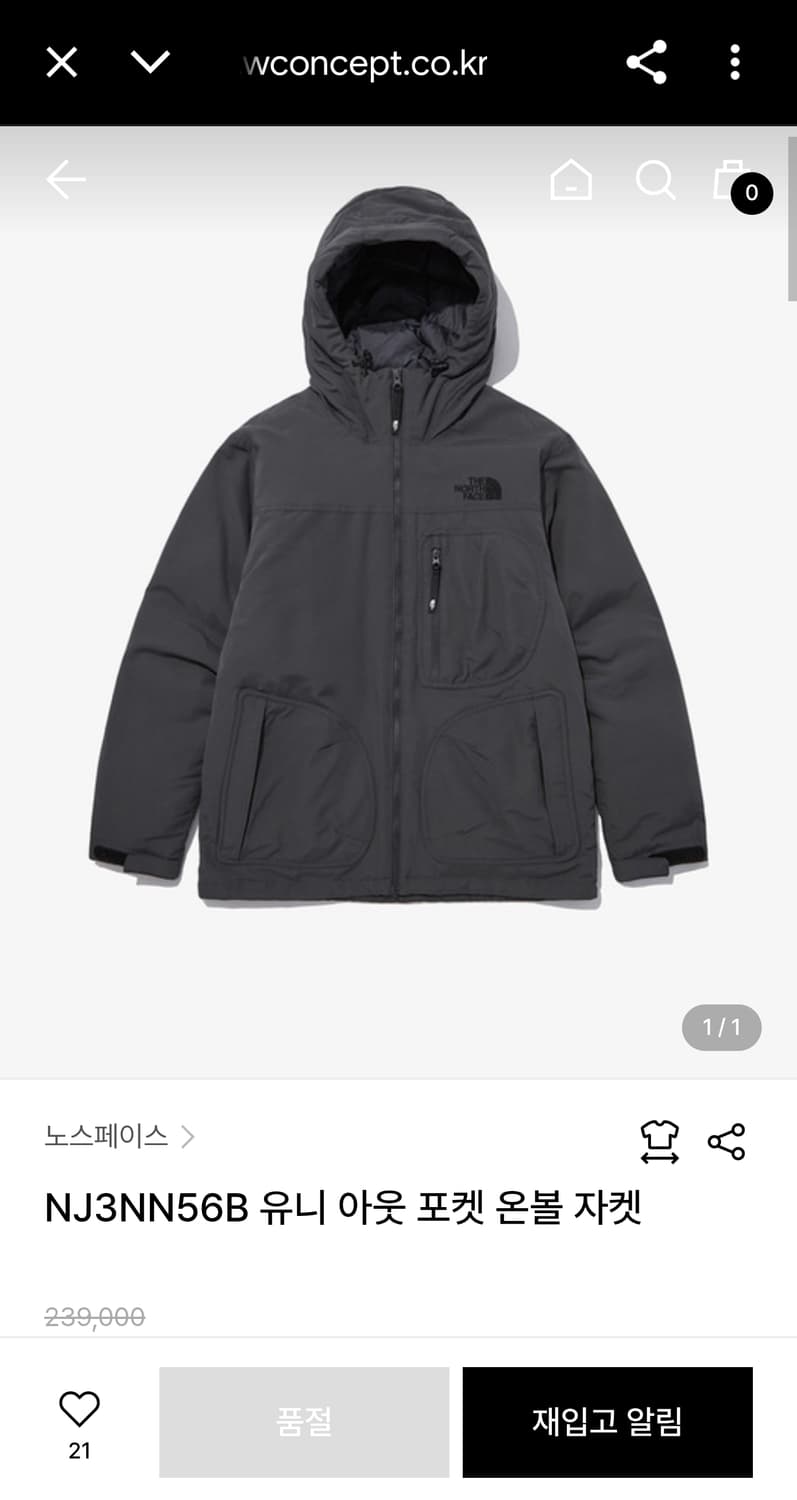The width and height of the screenshot is (797, 1500).
Task: Open the home screen via home icon
Action: click(570, 181)
